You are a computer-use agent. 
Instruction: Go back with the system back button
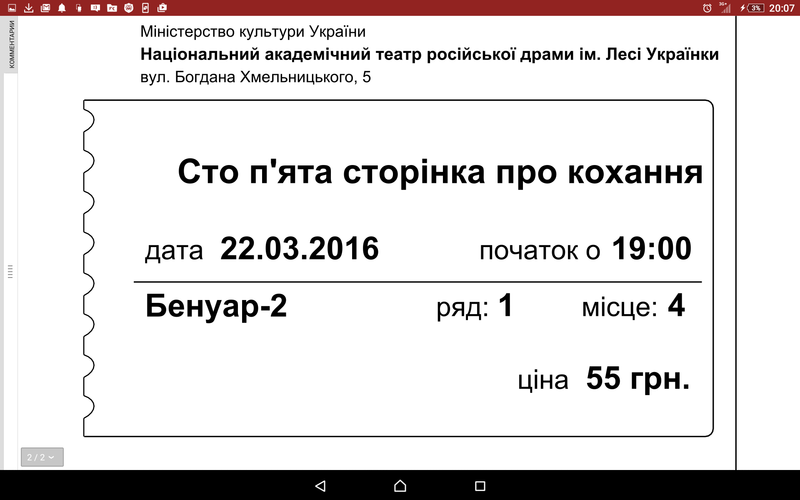click(x=320, y=485)
